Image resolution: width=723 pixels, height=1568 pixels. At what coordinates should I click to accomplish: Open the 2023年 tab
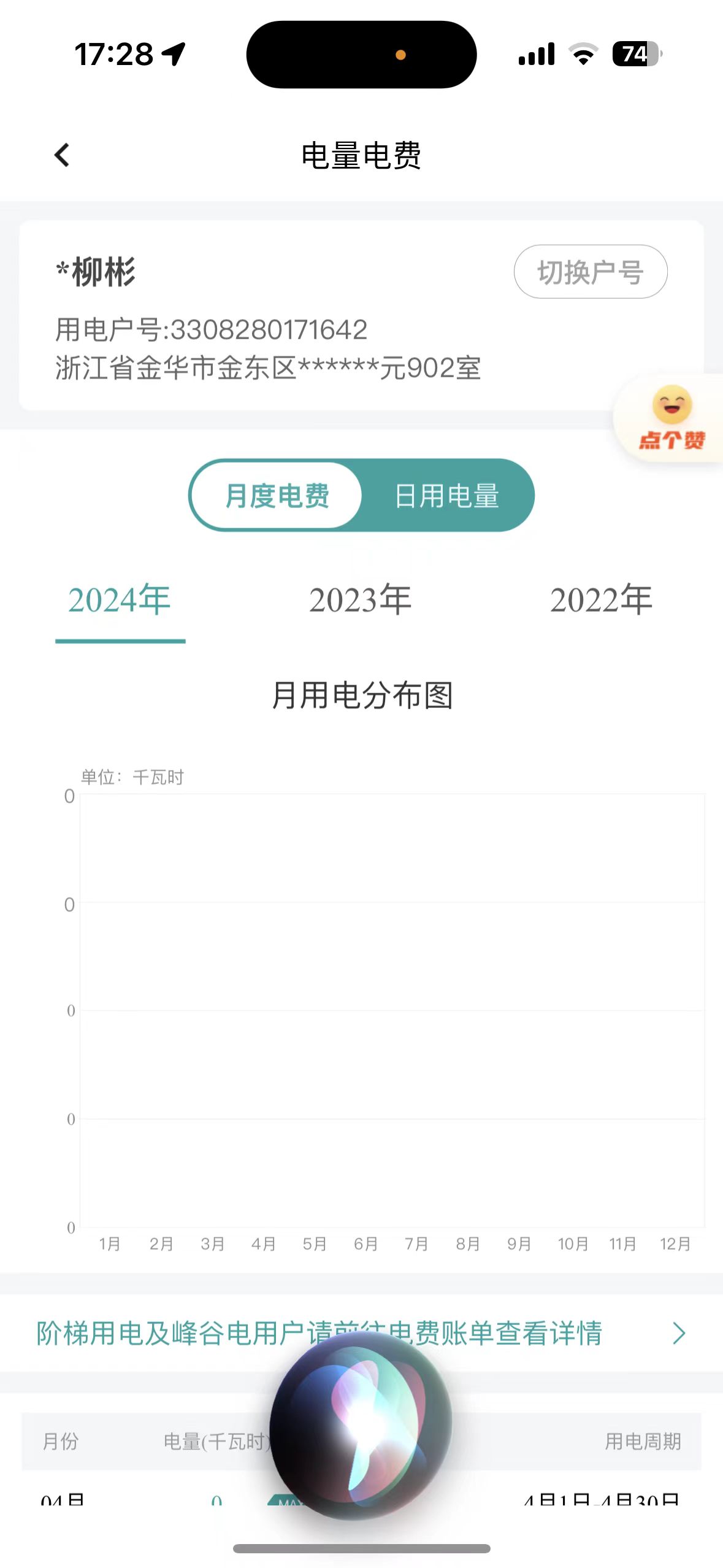pyautogui.click(x=360, y=600)
